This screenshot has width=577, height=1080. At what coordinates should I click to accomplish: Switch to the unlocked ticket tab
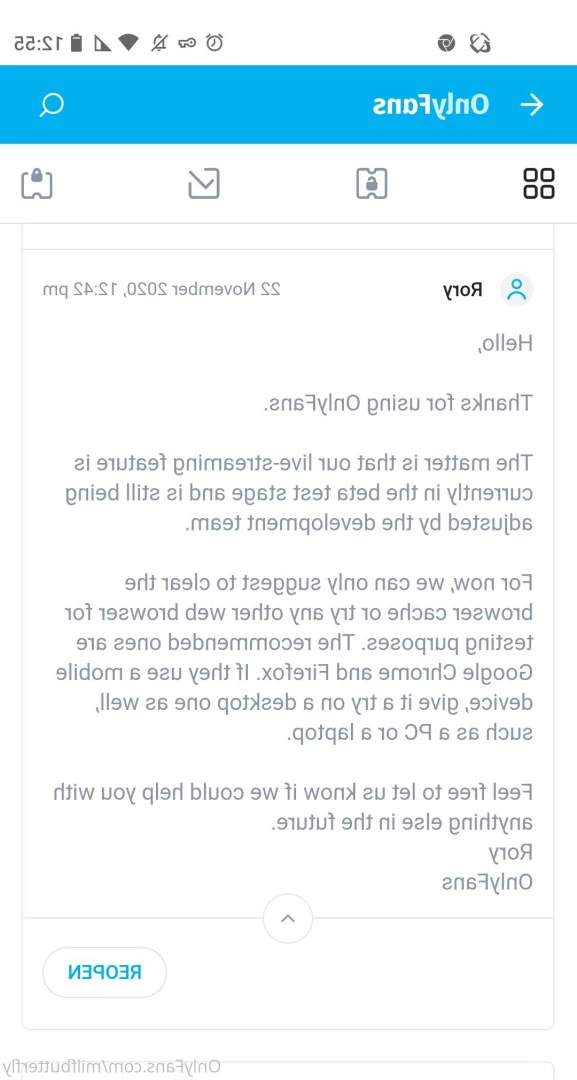coord(372,183)
